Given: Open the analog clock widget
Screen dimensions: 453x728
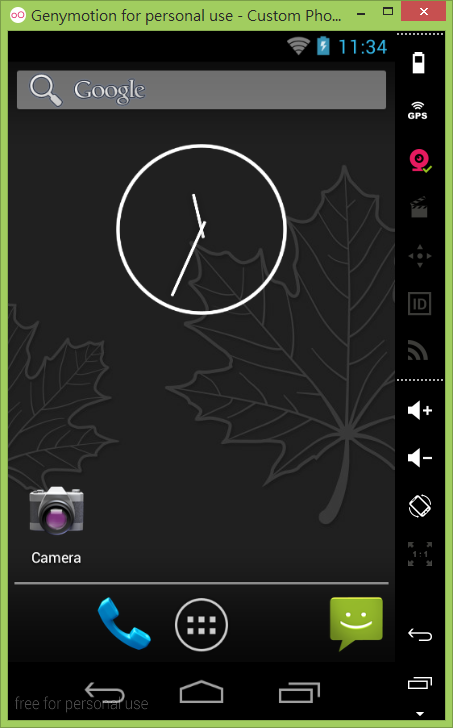Looking at the screenshot, I should click(201, 229).
